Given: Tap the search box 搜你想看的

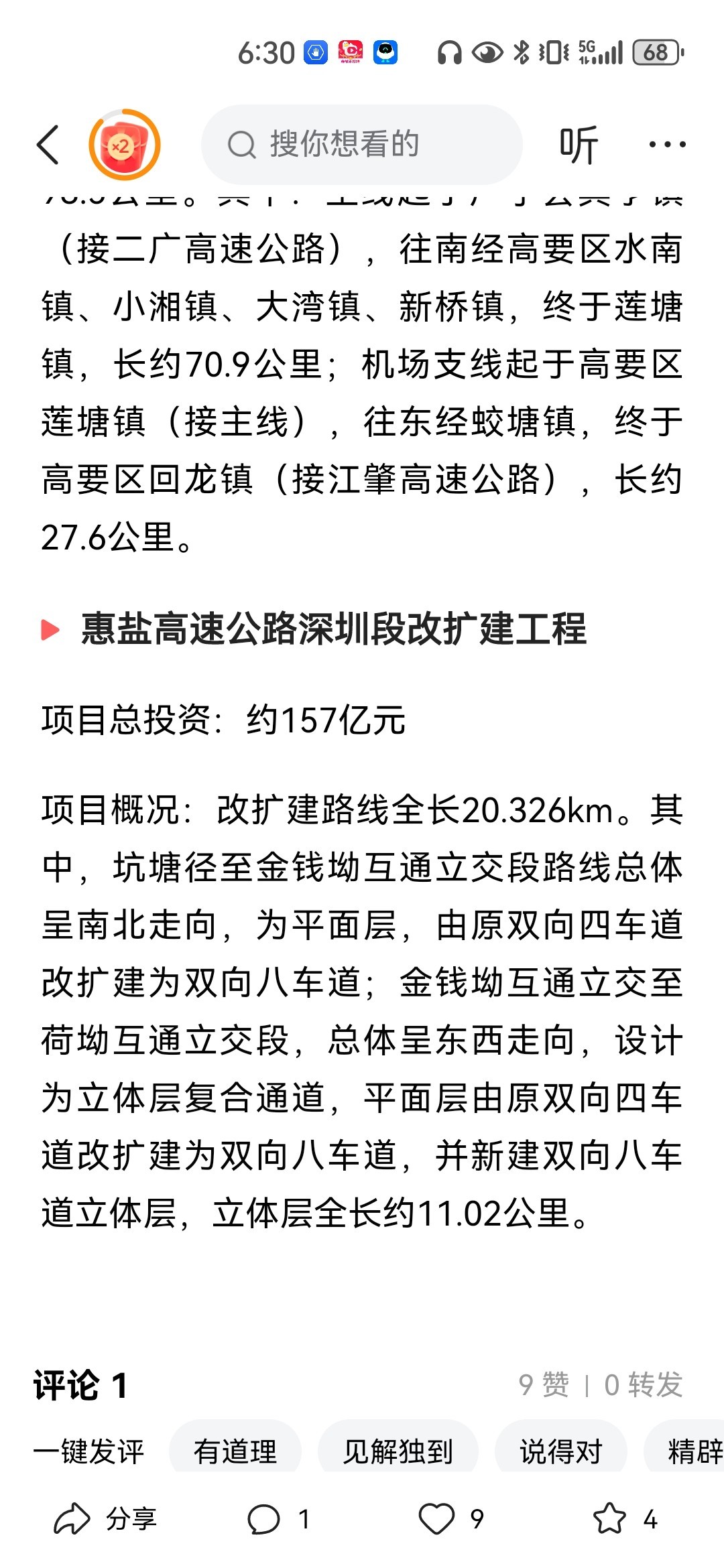Looking at the screenshot, I should [362, 144].
